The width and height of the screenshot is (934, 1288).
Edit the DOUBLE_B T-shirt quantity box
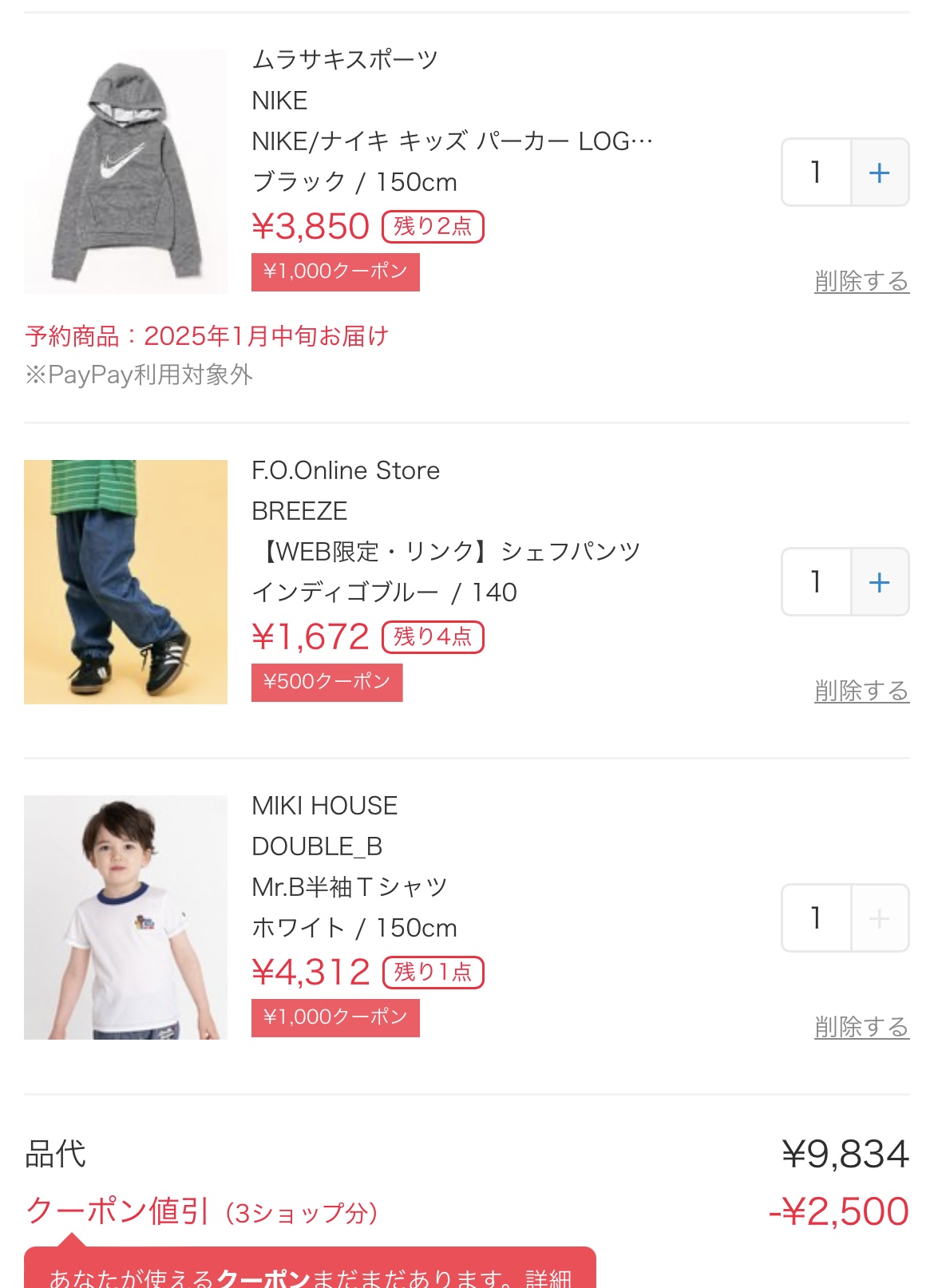[816, 918]
